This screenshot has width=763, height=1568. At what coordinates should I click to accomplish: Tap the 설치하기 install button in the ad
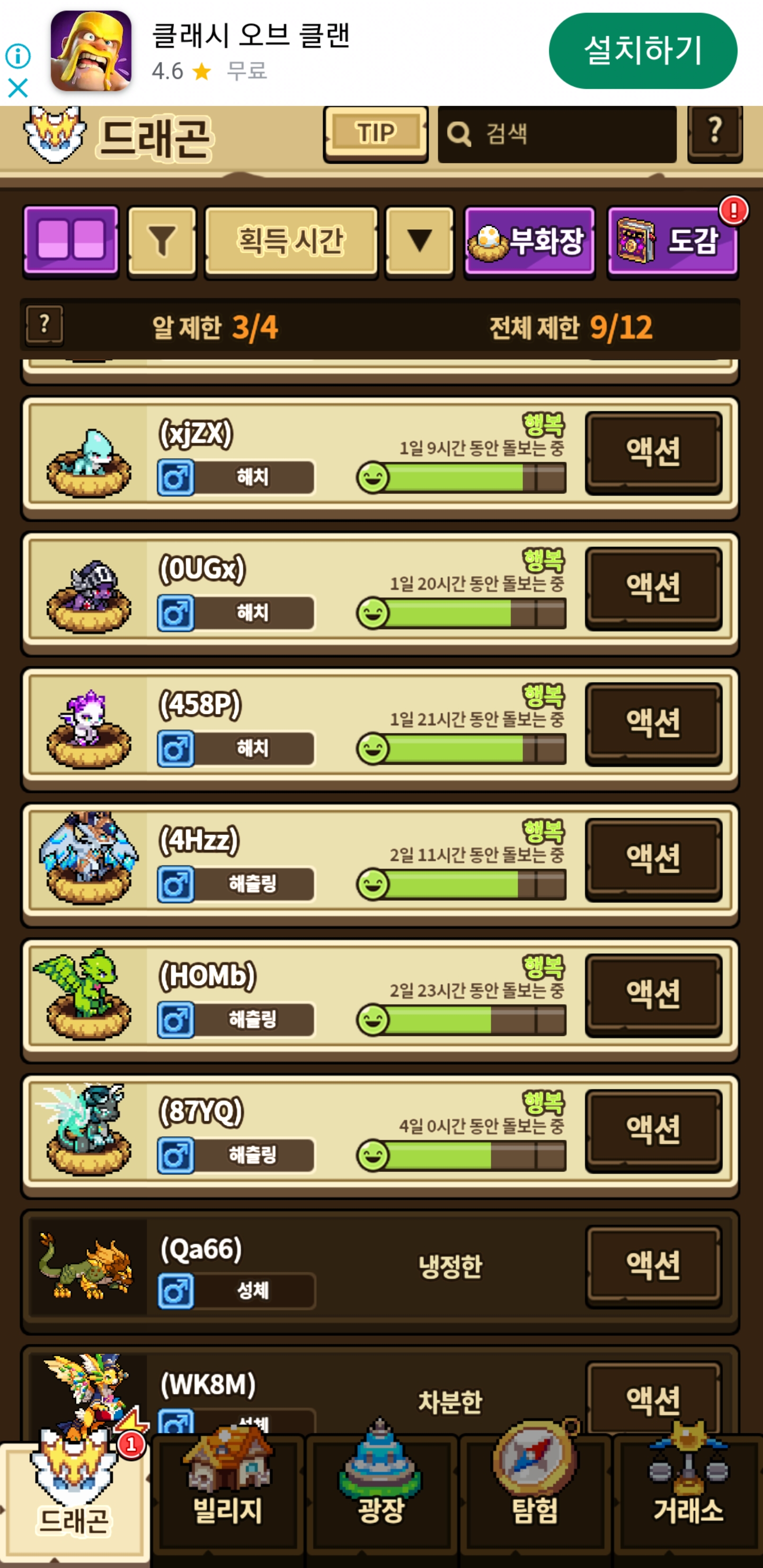pyautogui.click(x=642, y=50)
